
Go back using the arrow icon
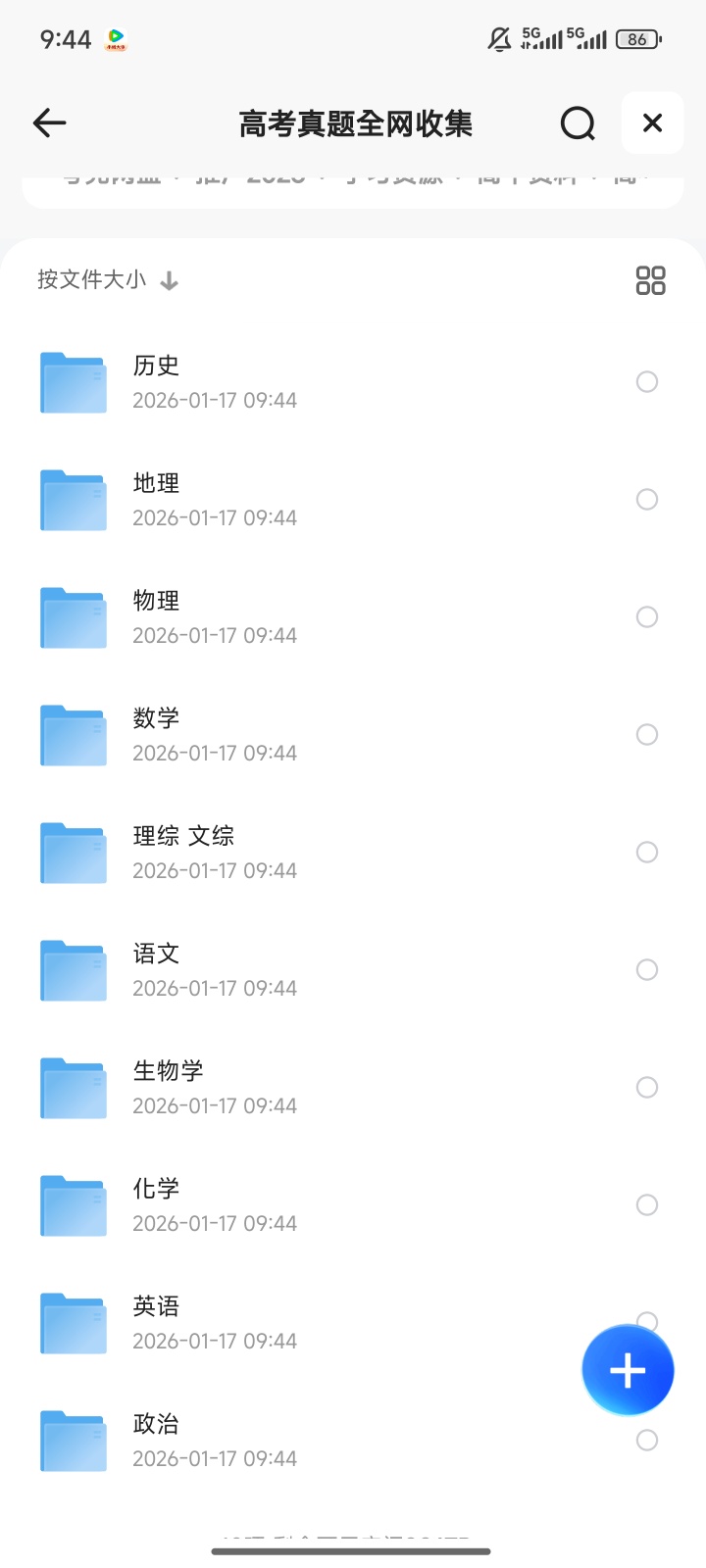click(x=49, y=123)
